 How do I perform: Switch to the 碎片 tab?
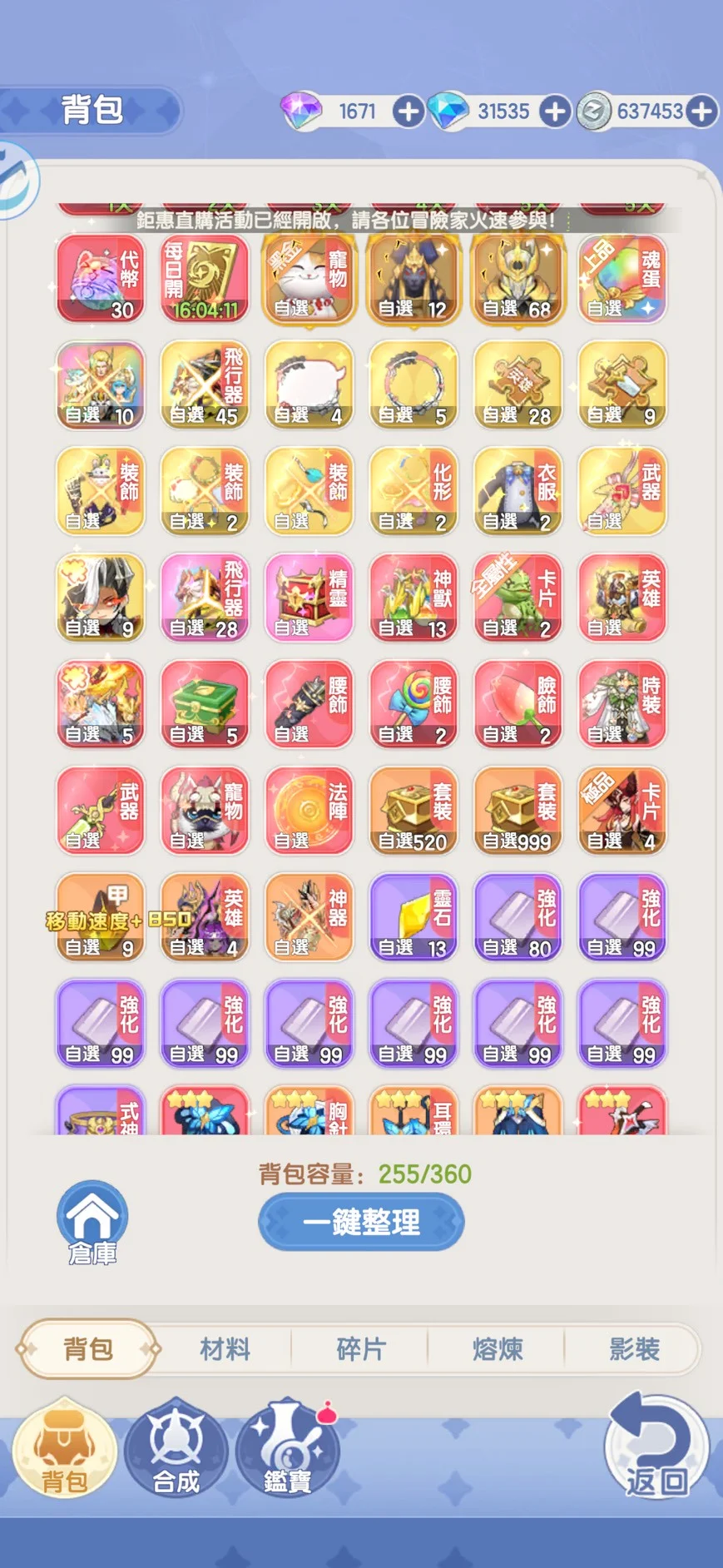point(361,1349)
